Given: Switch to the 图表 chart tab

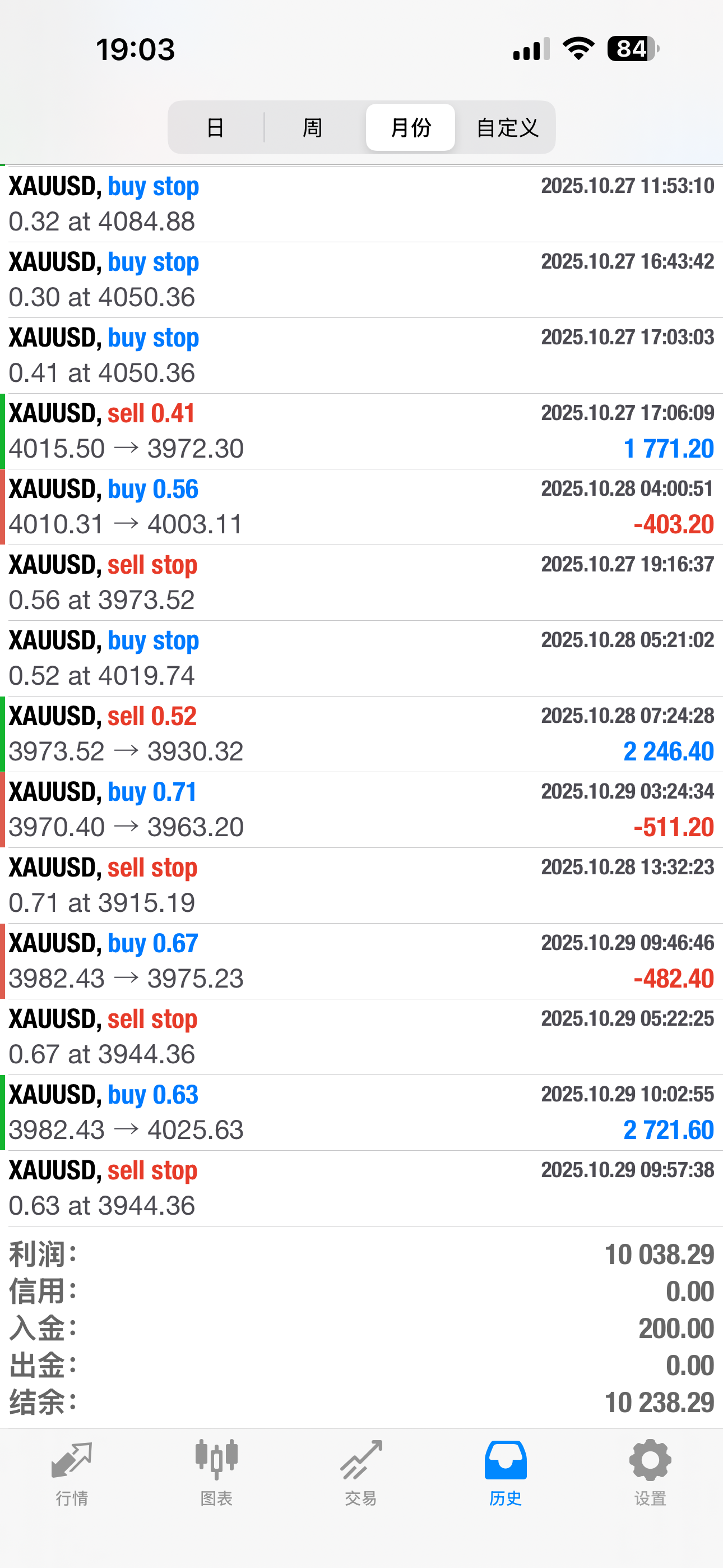Looking at the screenshot, I should [217, 1472].
